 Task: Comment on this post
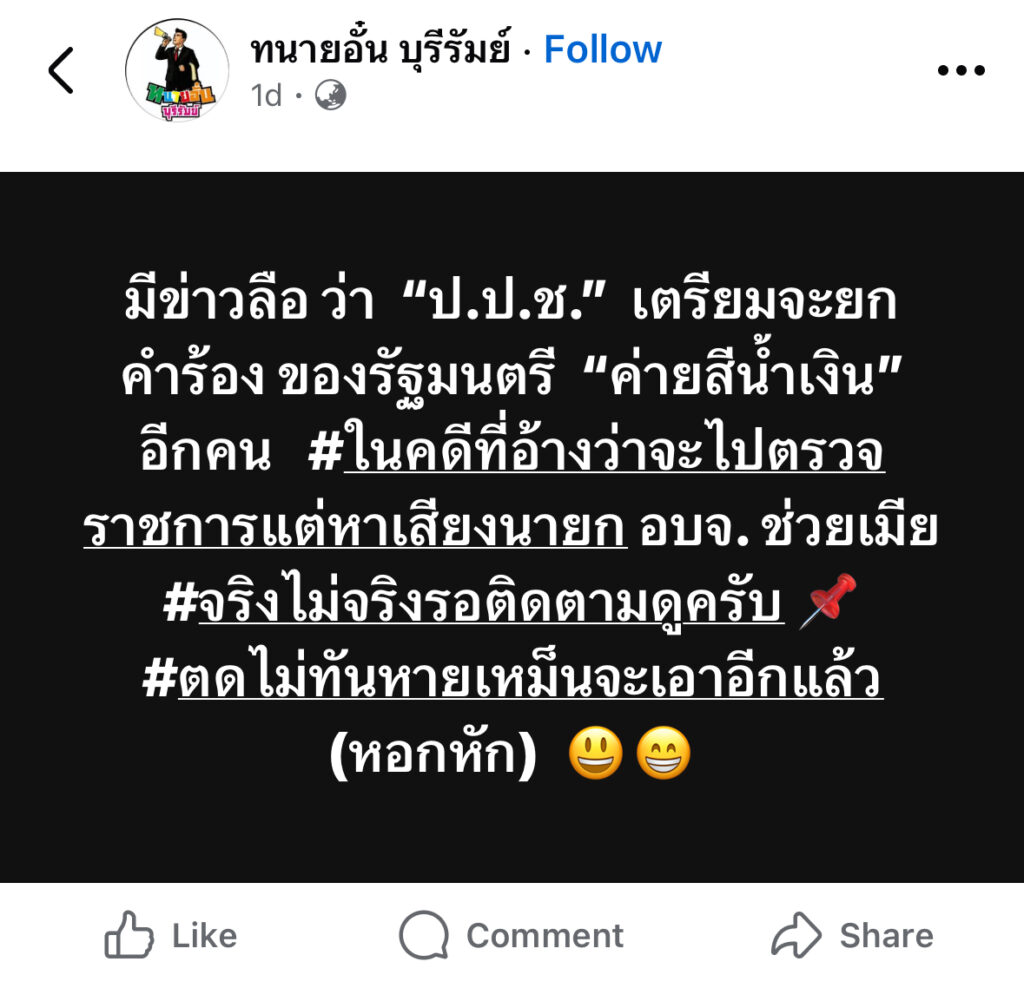[x=511, y=936]
